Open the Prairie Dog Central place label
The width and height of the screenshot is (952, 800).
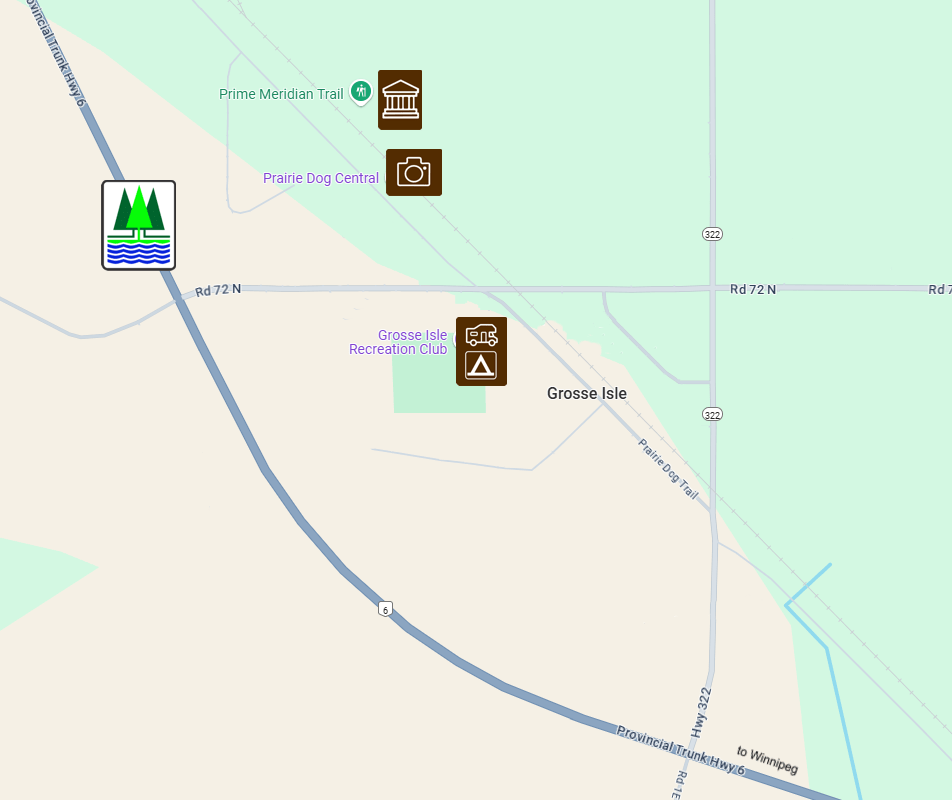coord(321,179)
